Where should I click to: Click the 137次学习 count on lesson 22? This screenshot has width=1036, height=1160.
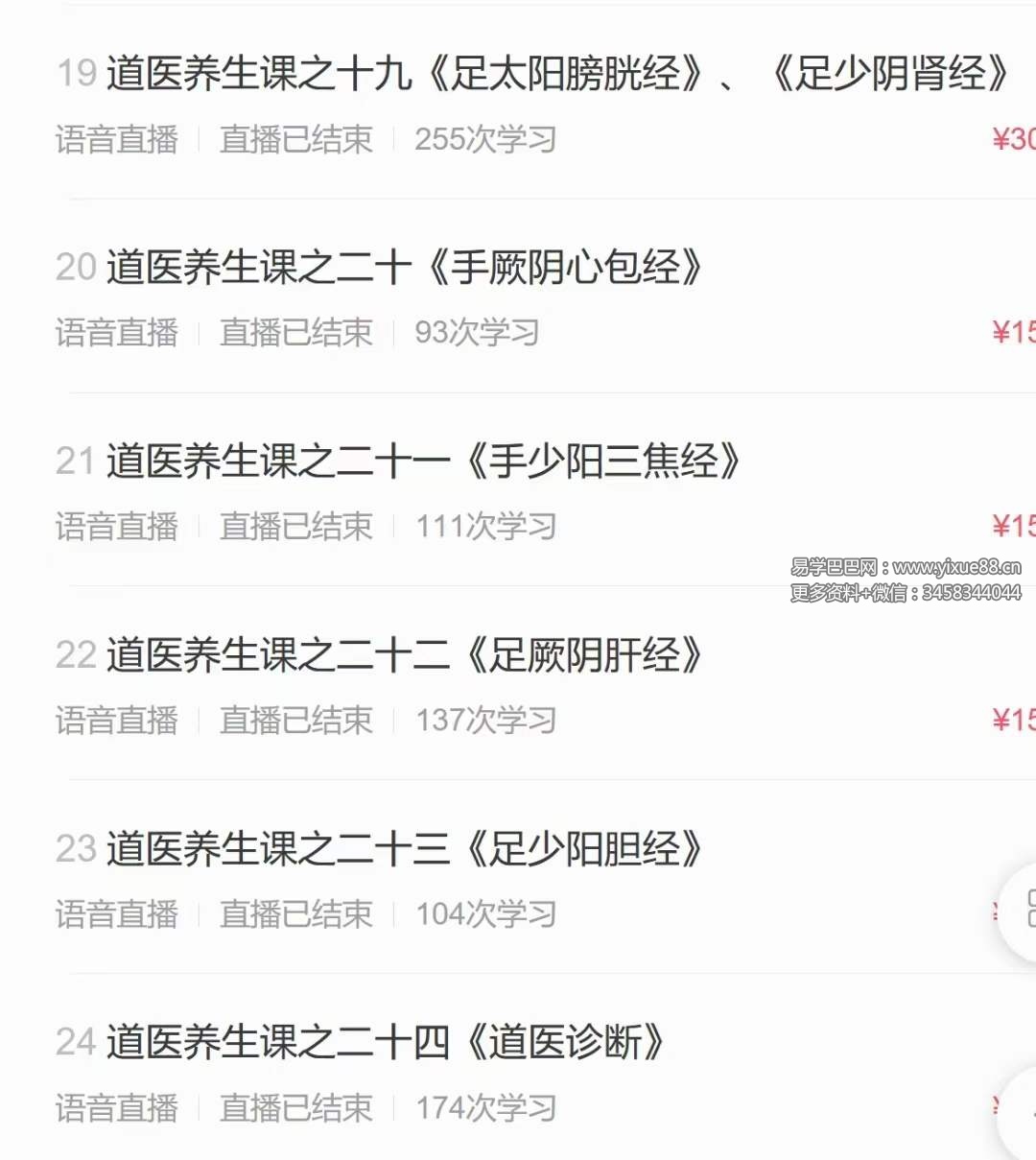tap(484, 720)
